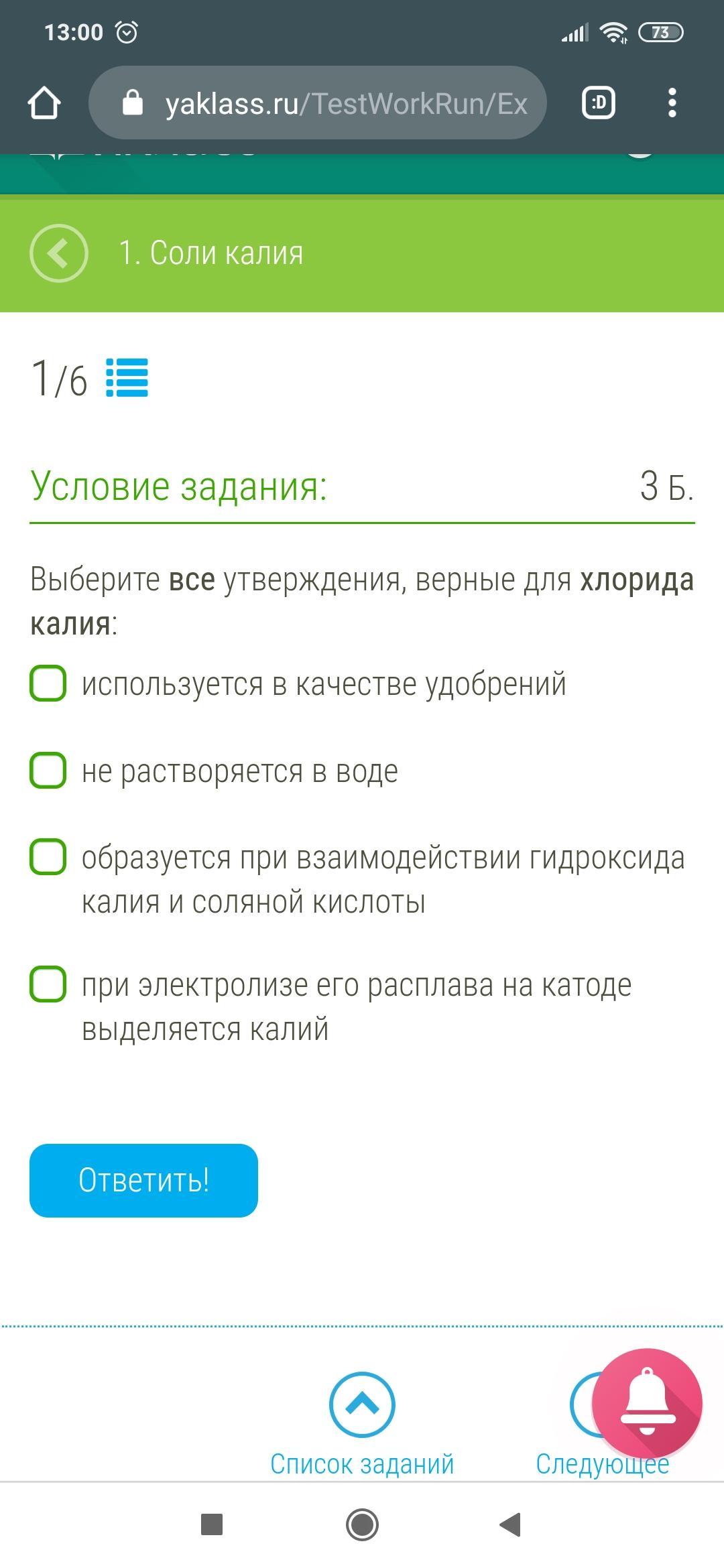Open the browser overflow menu
Image resolution: width=724 pixels, height=1568 pixels.
pos(672,103)
